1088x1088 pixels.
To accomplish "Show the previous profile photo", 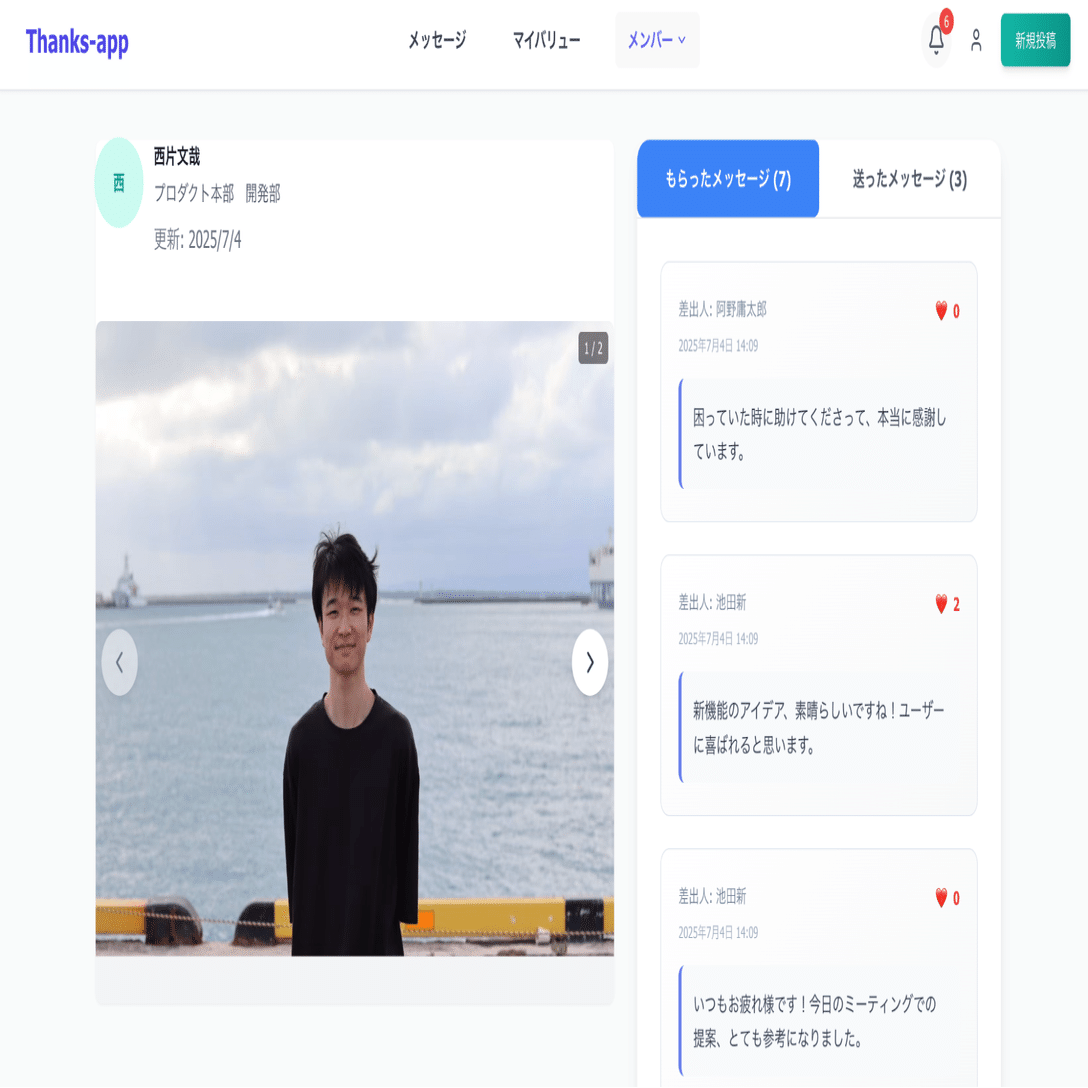I will pos(120,662).
